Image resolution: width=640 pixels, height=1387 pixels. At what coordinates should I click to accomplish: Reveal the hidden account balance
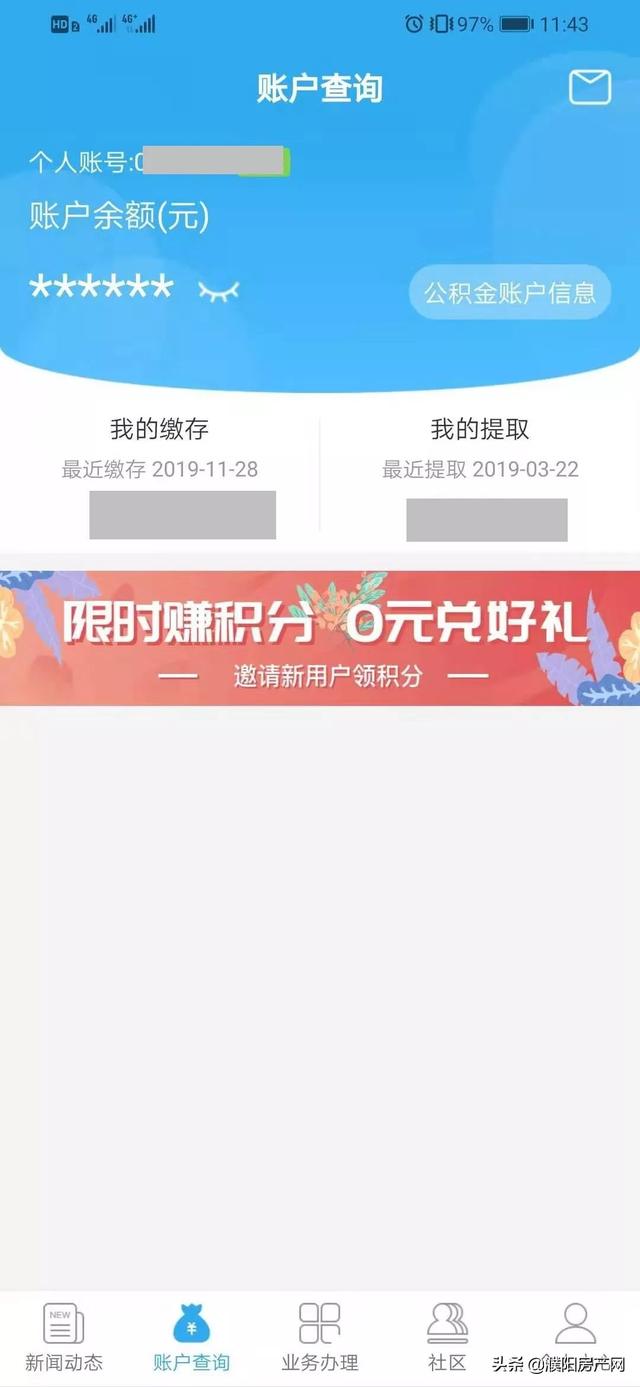click(219, 291)
